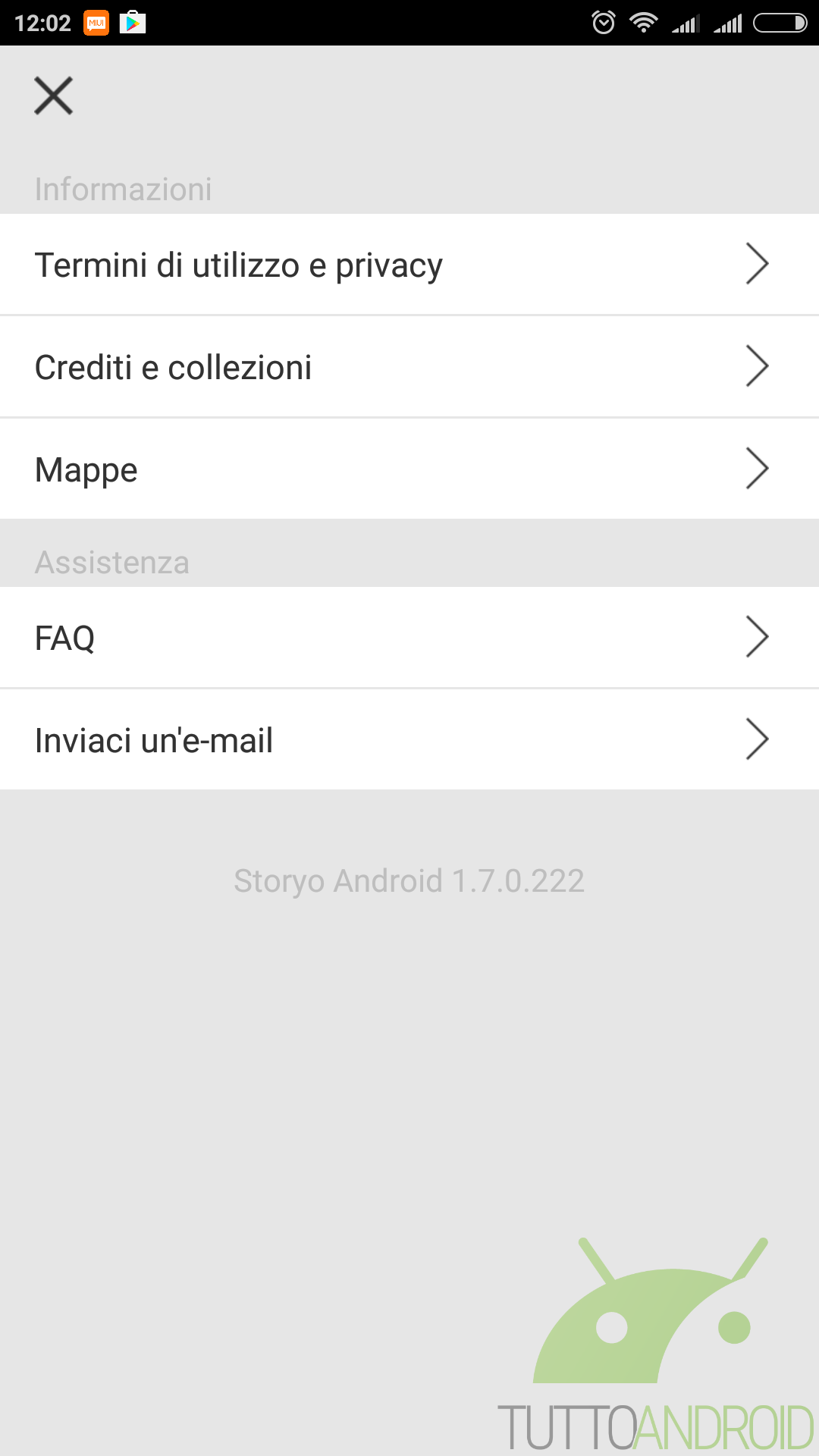Select Inviaci un'e-mail

409,740
